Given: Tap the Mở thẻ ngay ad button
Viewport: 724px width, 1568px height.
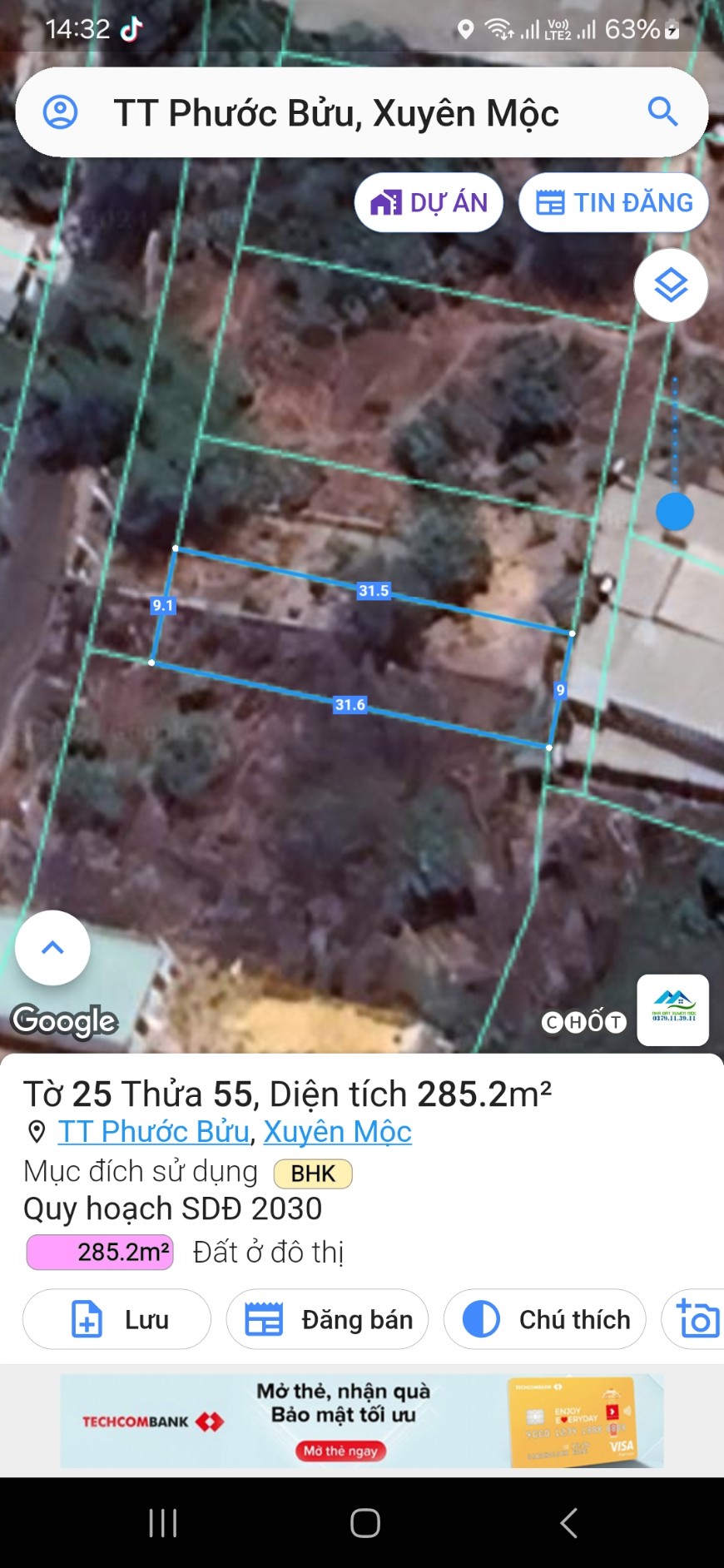Looking at the screenshot, I should click(340, 1451).
